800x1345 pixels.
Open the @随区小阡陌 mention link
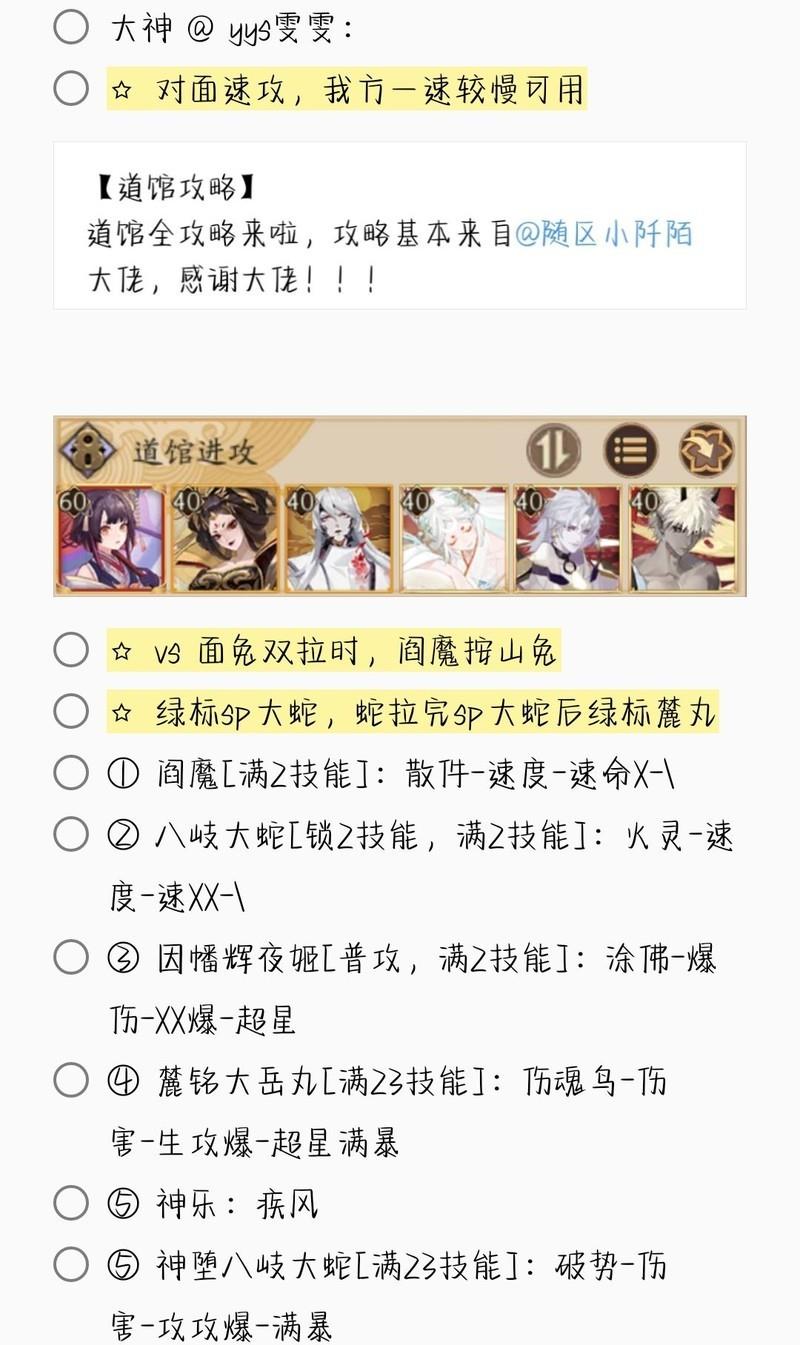(603, 234)
